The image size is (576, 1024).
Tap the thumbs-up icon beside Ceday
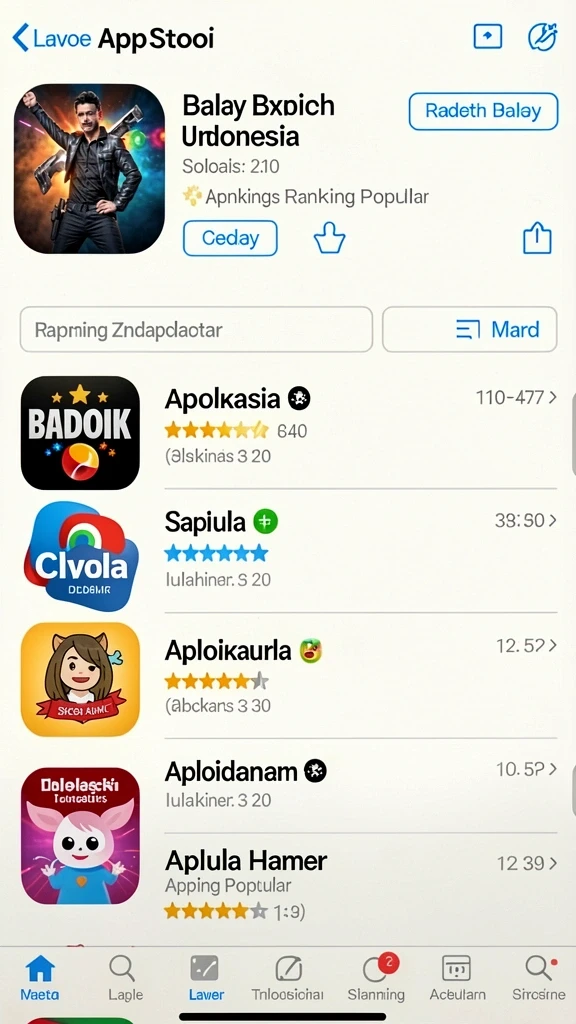point(329,238)
